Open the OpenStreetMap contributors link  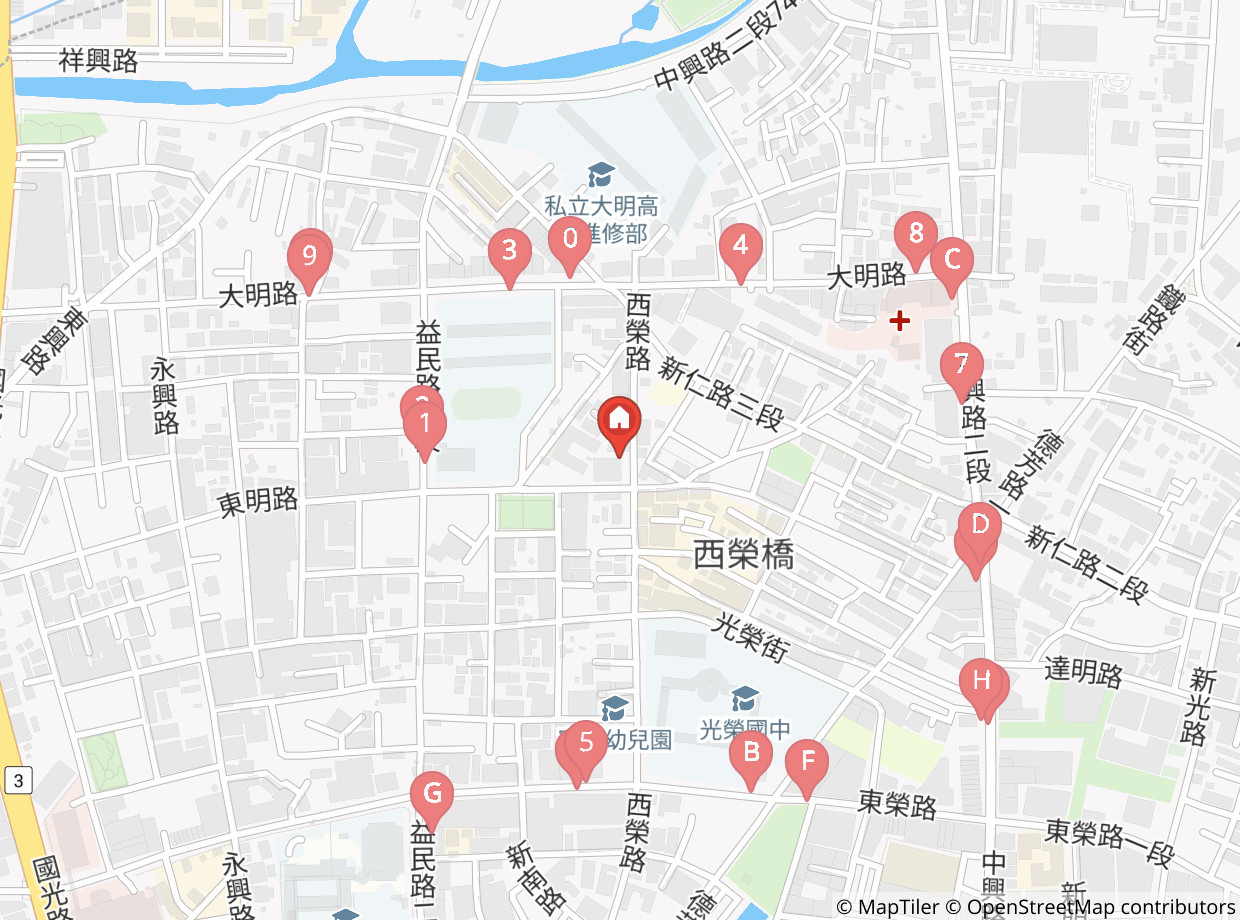click(1101, 906)
